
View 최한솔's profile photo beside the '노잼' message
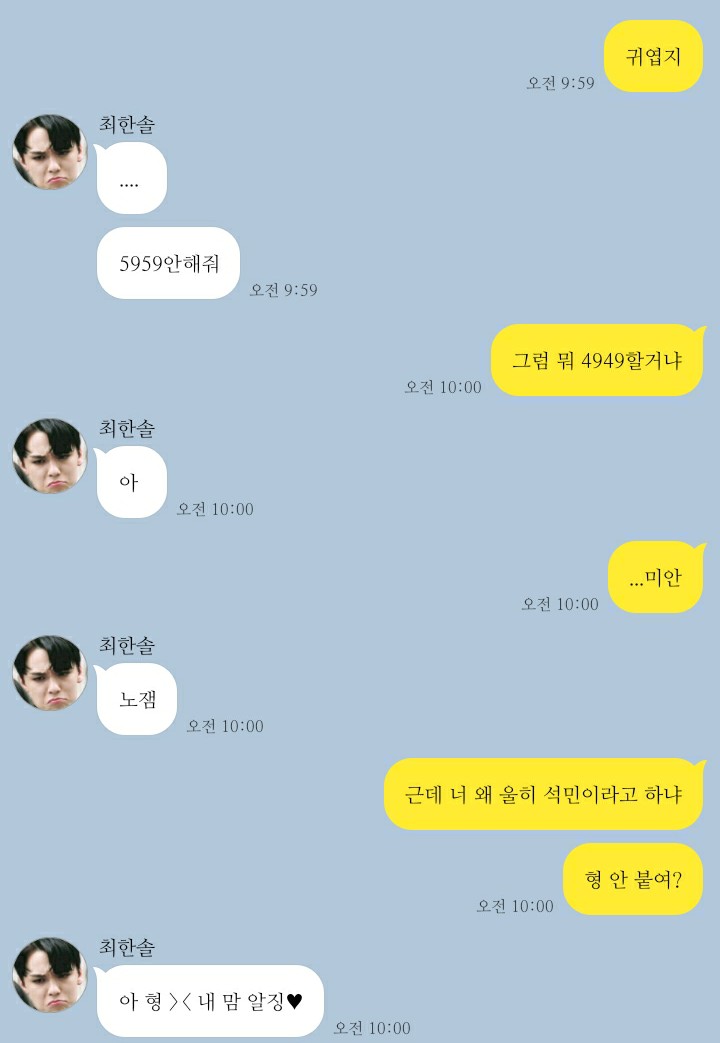pyautogui.click(x=50, y=673)
